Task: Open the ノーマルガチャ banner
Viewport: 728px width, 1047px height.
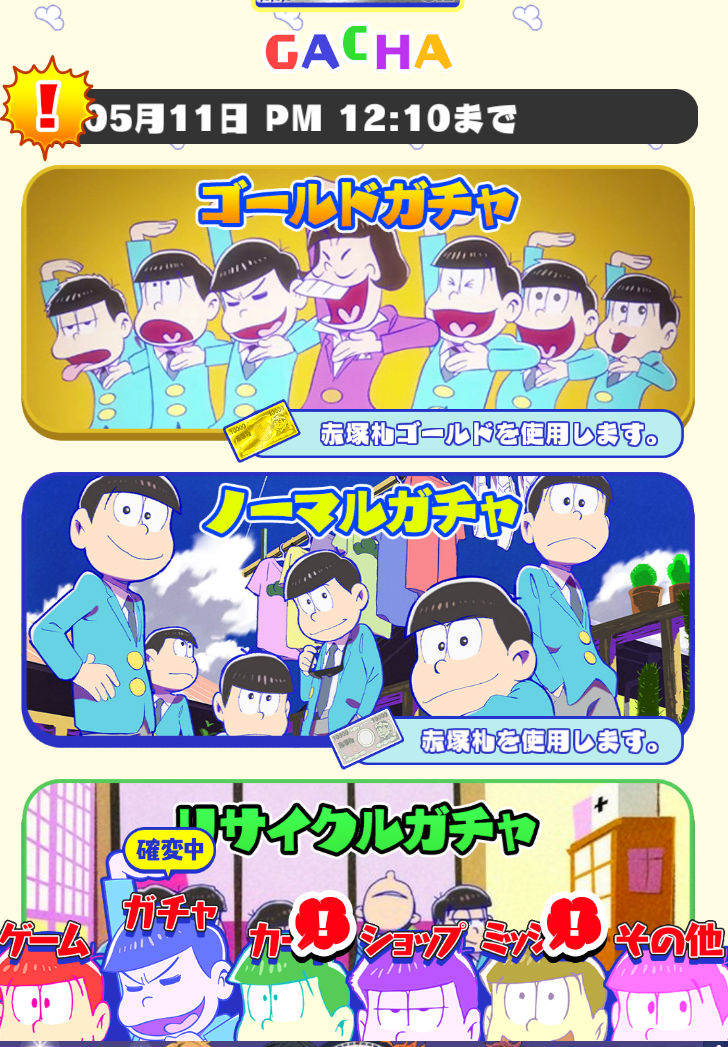Action: tap(358, 610)
